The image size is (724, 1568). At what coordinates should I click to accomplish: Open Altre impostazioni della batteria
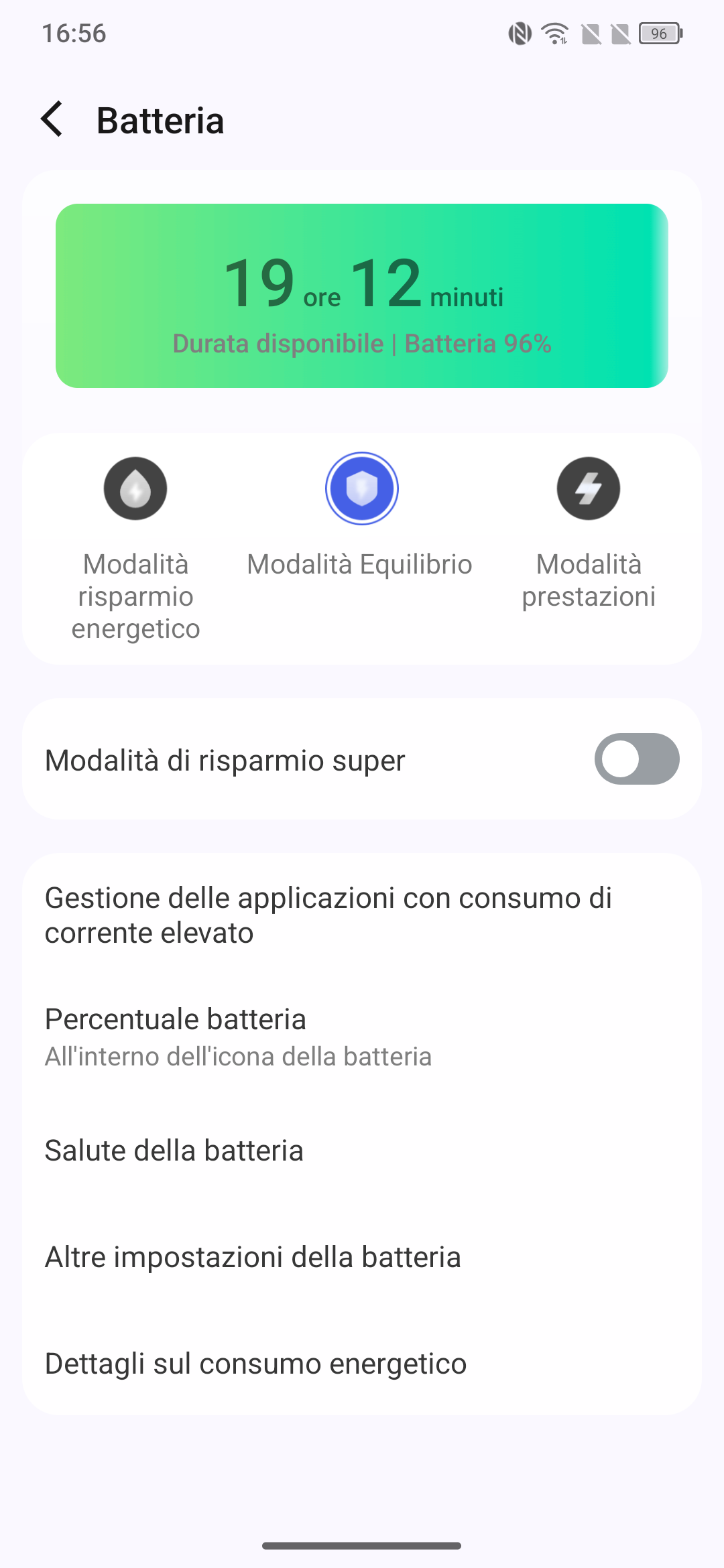(362, 1257)
